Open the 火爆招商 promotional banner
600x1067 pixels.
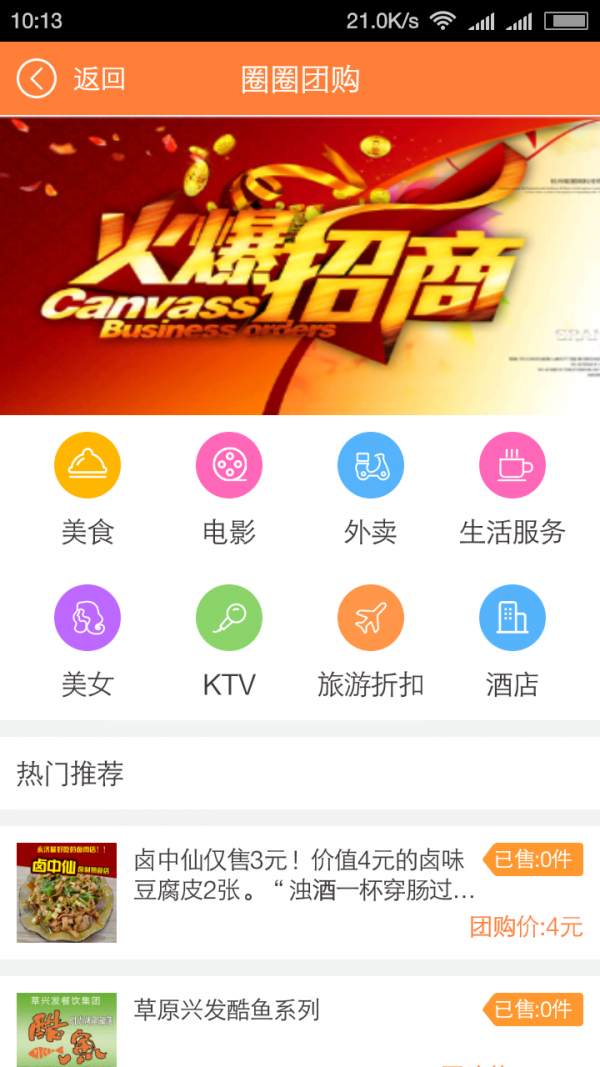pos(300,266)
